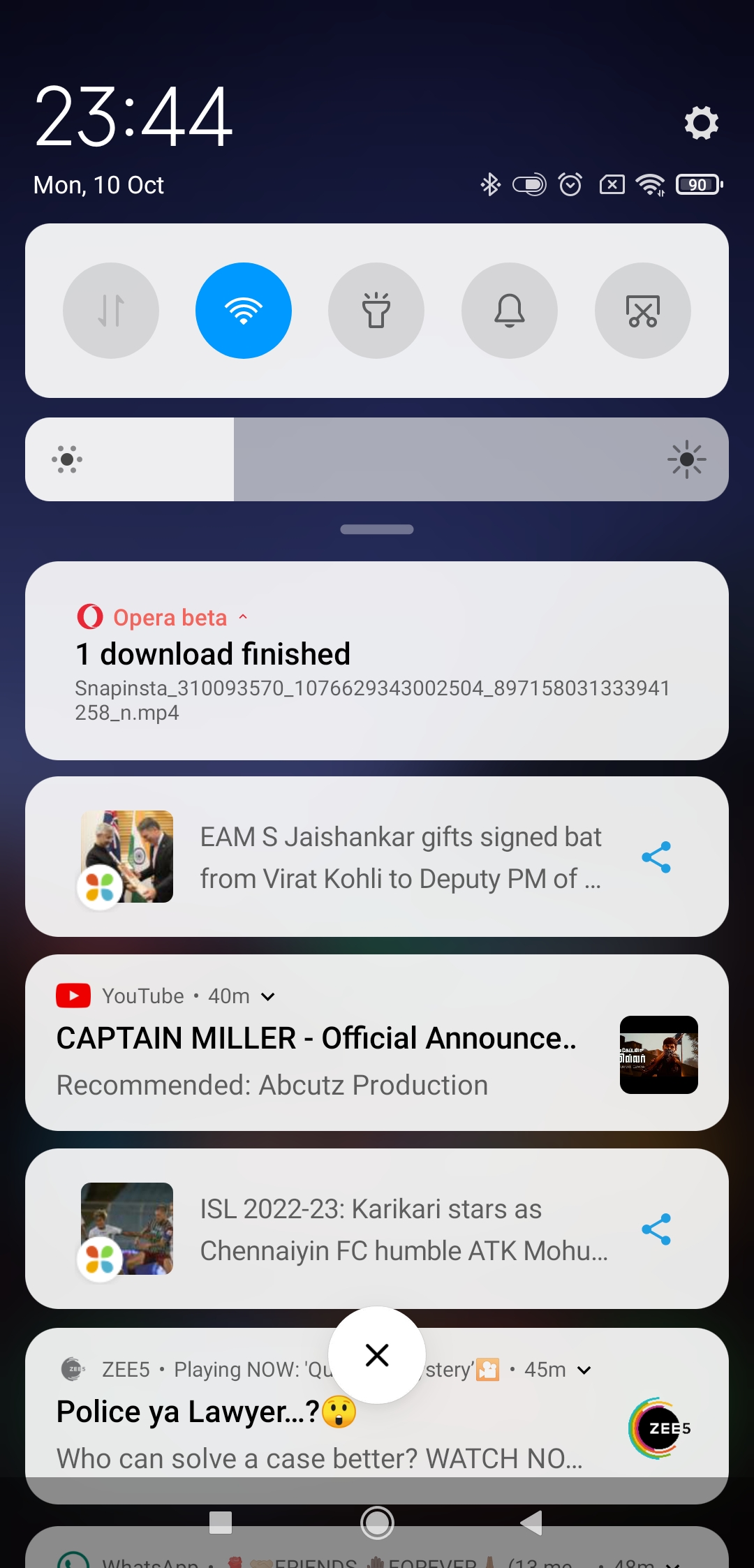754x1568 pixels.
Task: Open the ISL 2022-23 Karikari news notification
Action: click(401, 1229)
